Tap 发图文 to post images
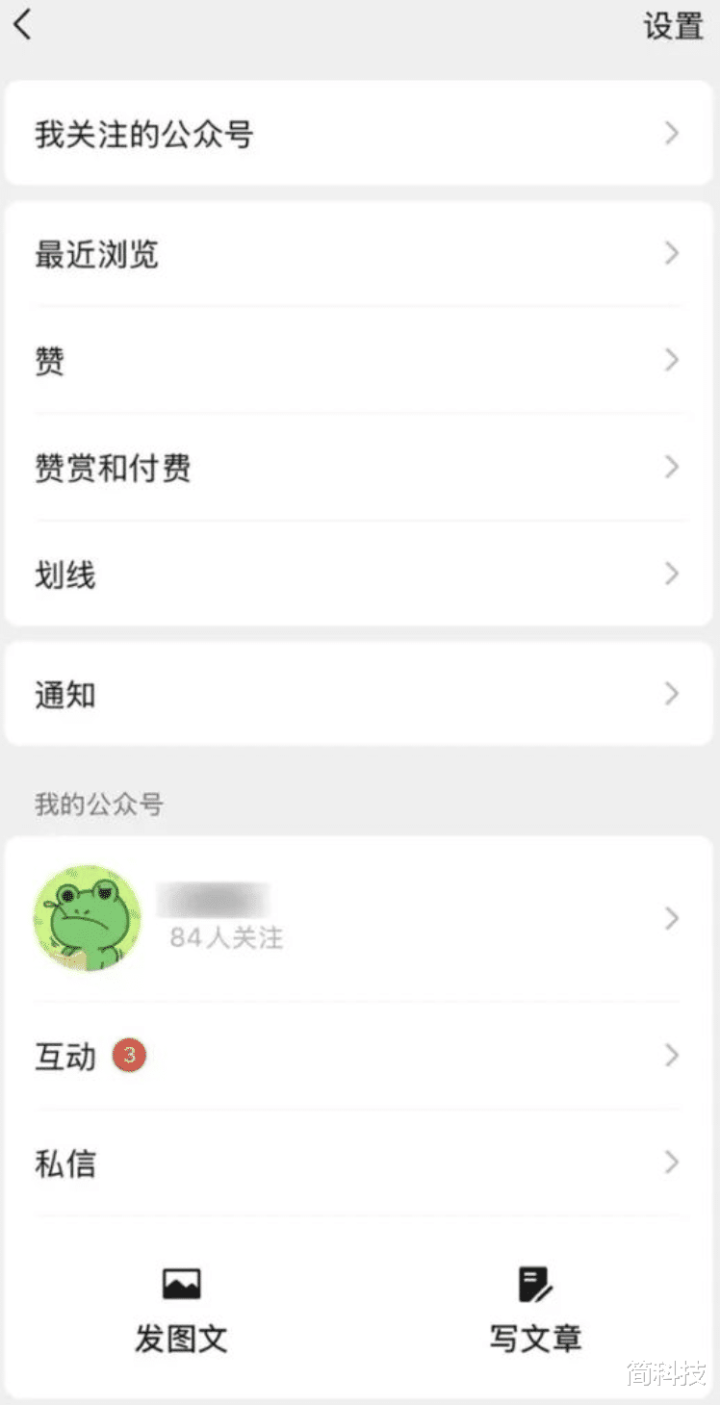Viewport: 720px width, 1405px height. pyautogui.click(x=181, y=1310)
